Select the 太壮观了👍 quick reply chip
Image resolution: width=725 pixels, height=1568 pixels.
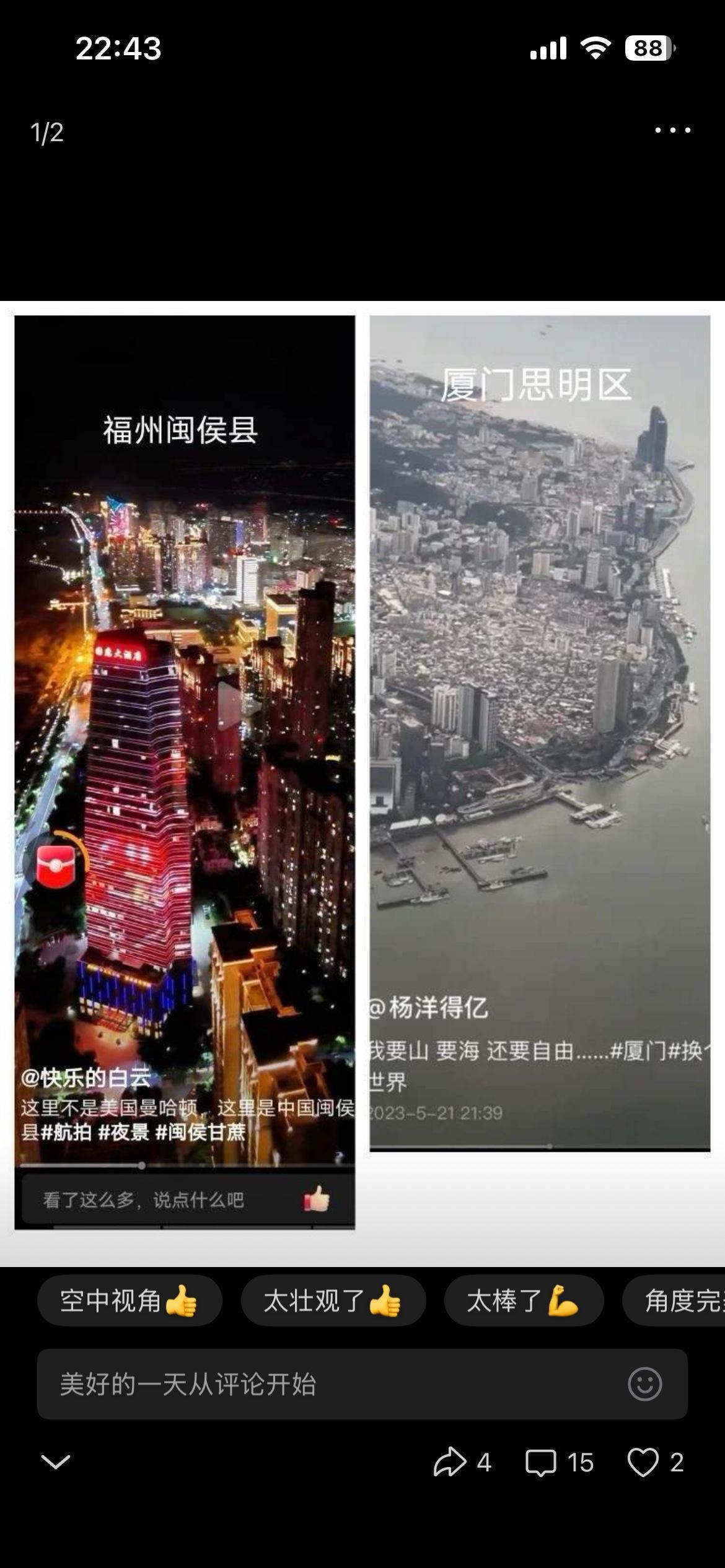(333, 1301)
